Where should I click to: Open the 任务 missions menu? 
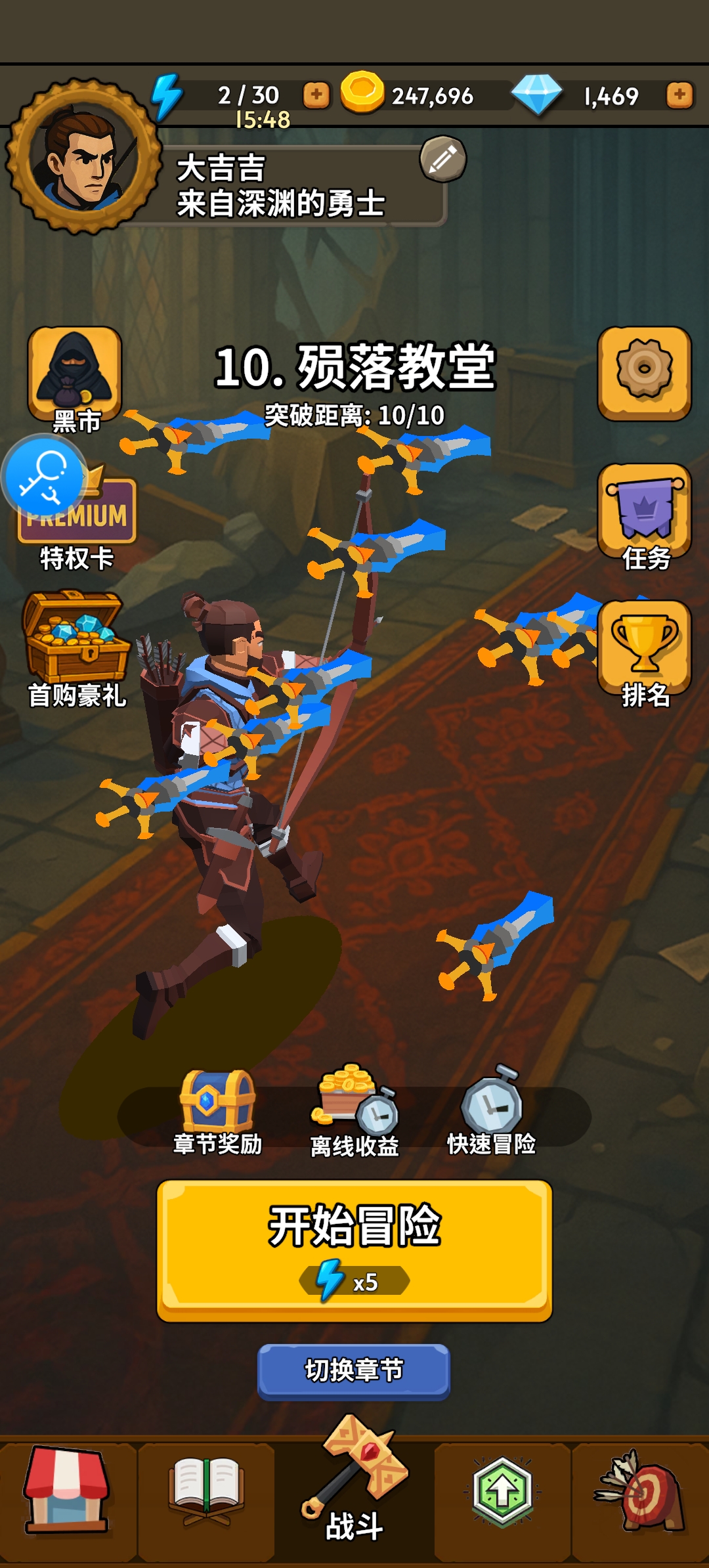pos(644,515)
